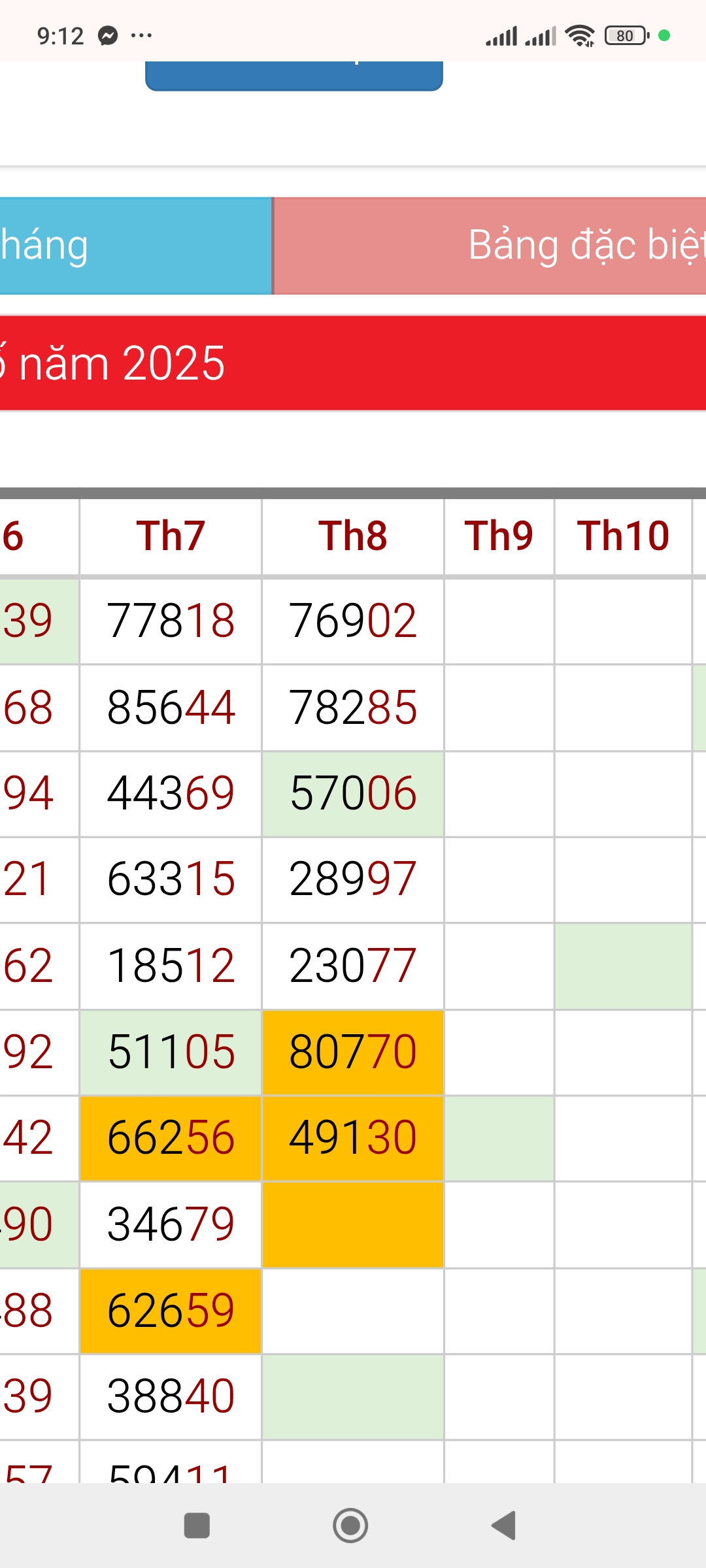Image resolution: width=706 pixels, height=1568 pixels.
Task: Open the 'Bảng đặc biệt' tab
Action: pos(490,246)
